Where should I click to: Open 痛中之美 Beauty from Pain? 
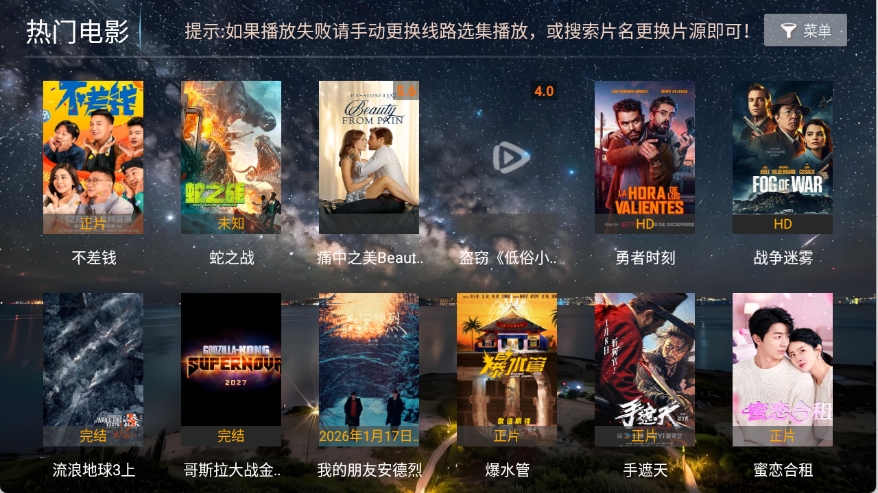point(369,157)
